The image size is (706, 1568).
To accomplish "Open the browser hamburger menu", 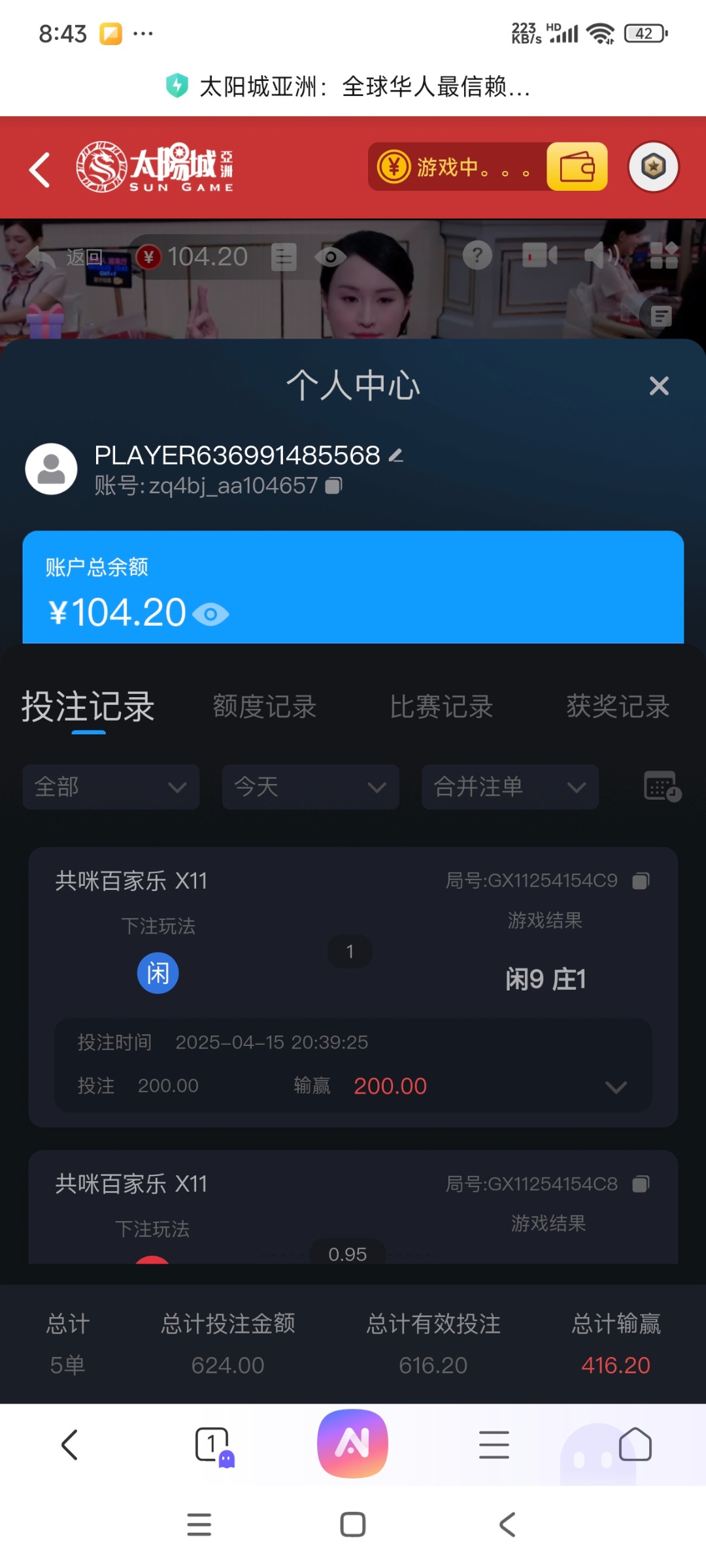I will [494, 1445].
